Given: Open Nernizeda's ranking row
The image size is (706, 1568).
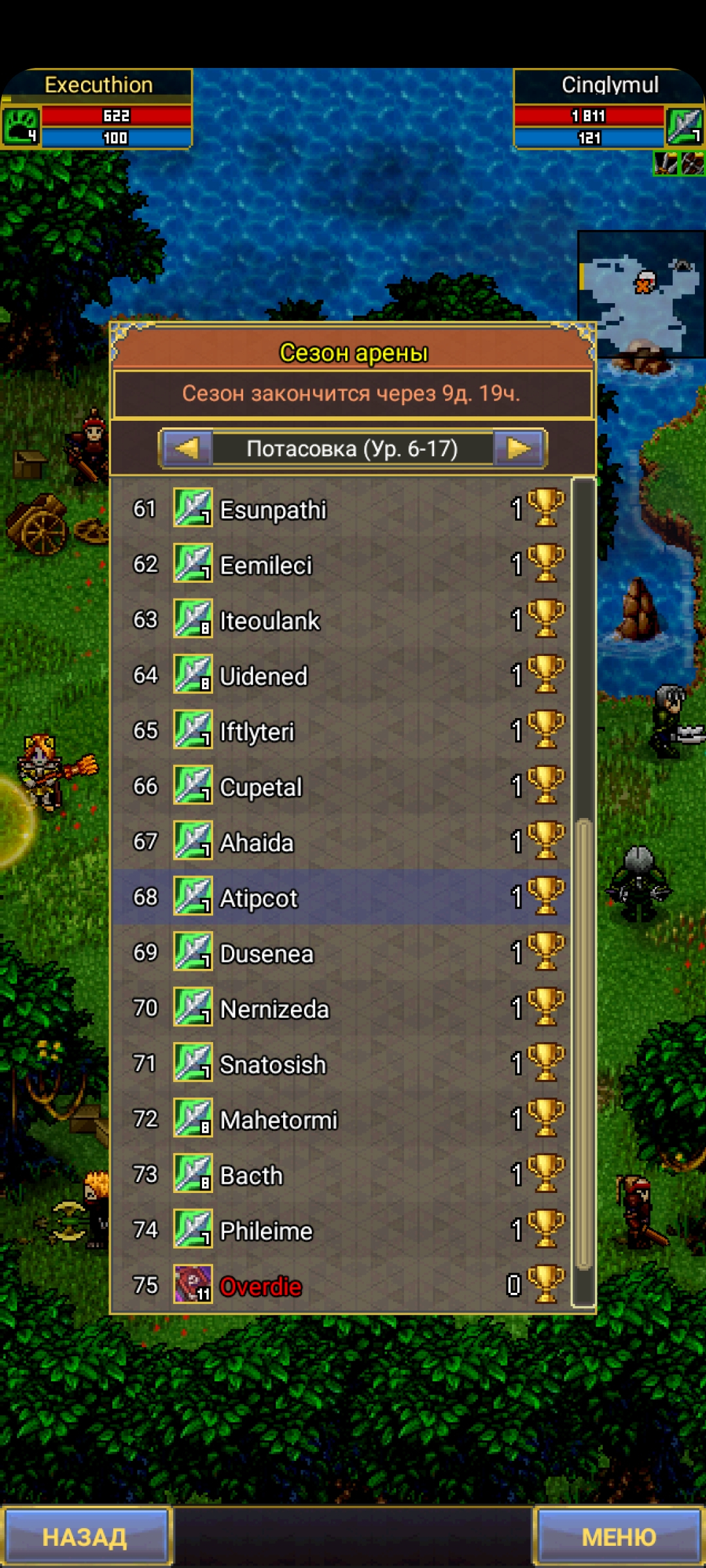Looking at the screenshot, I should [x=341, y=1008].
